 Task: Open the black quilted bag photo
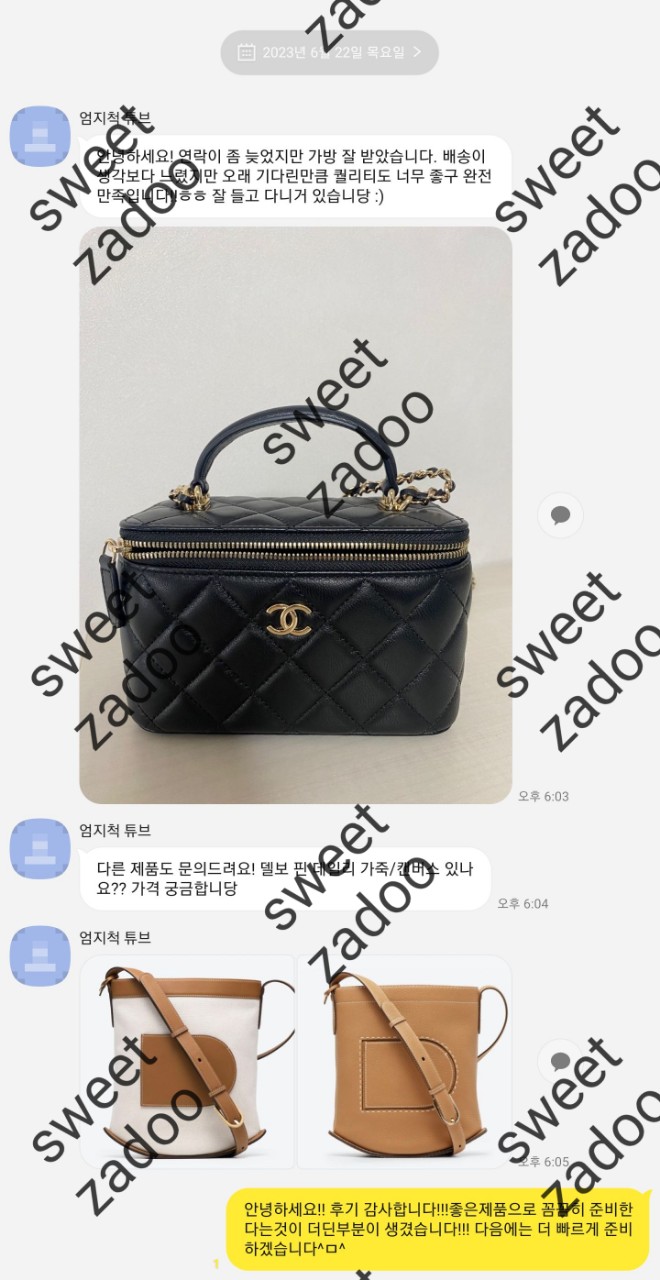295,515
